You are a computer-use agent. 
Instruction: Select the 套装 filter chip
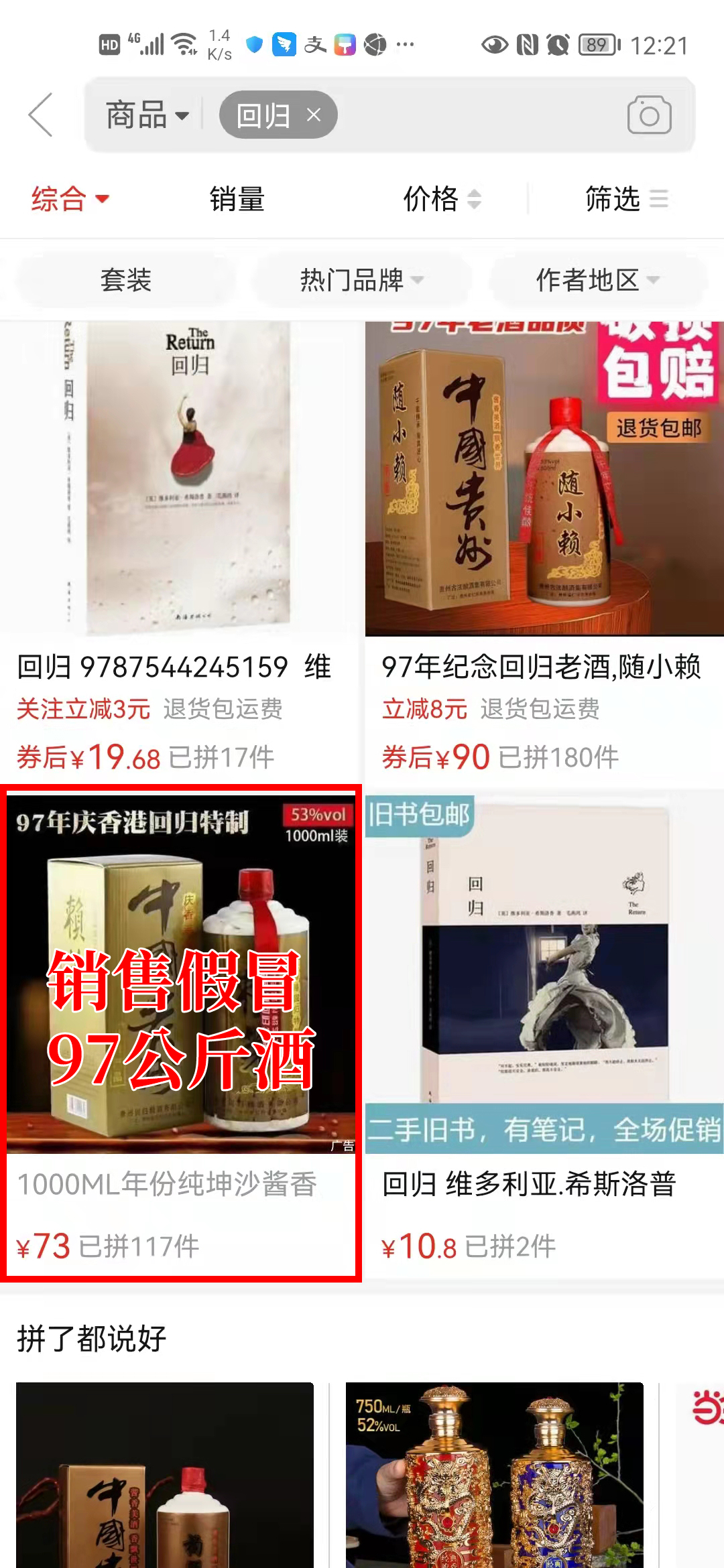click(126, 280)
